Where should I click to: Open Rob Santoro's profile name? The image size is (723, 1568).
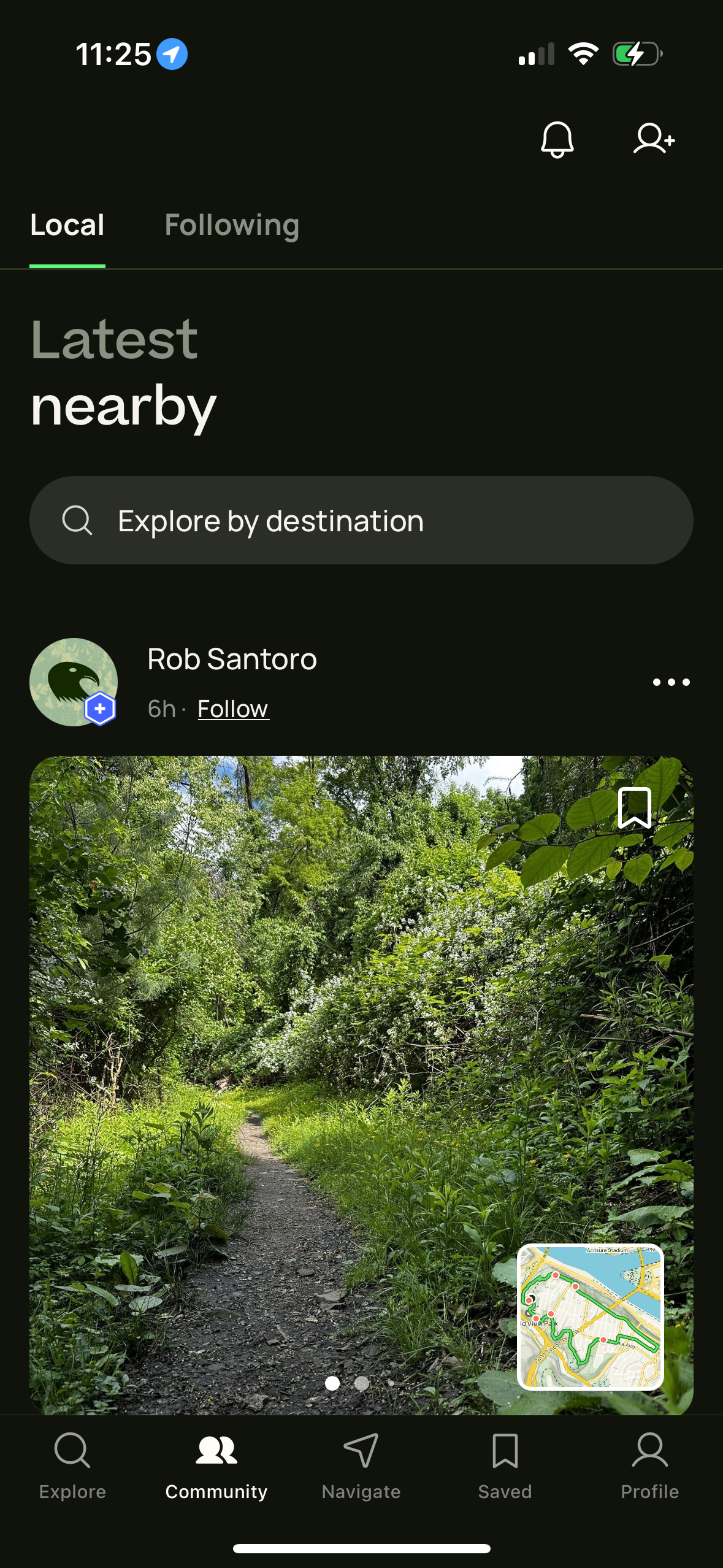pyautogui.click(x=231, y=658)
